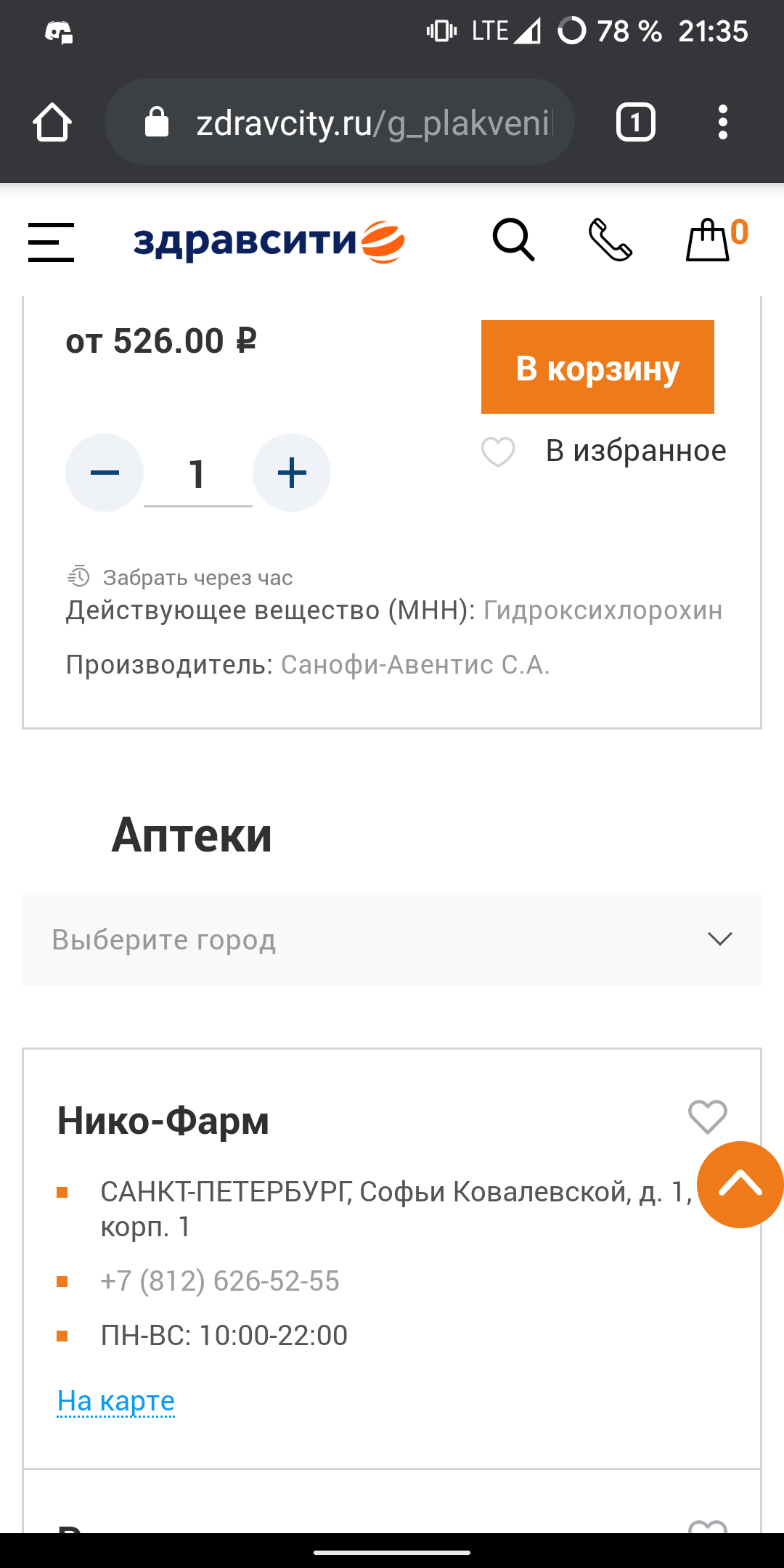784x1568 pixels.
Task: Tap the orange scroll-to-top button
Action: coord(740,1185)
